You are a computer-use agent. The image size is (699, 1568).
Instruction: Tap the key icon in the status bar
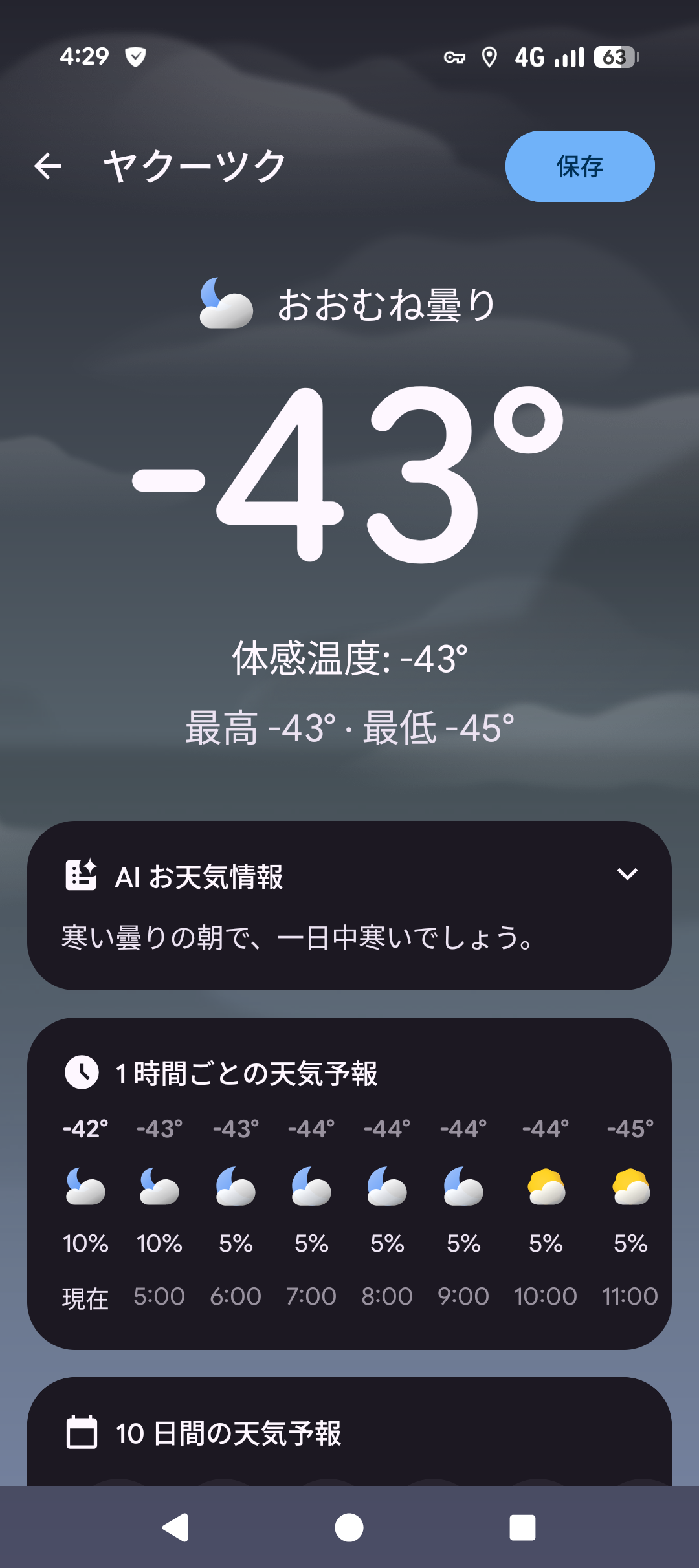(454, 57)
